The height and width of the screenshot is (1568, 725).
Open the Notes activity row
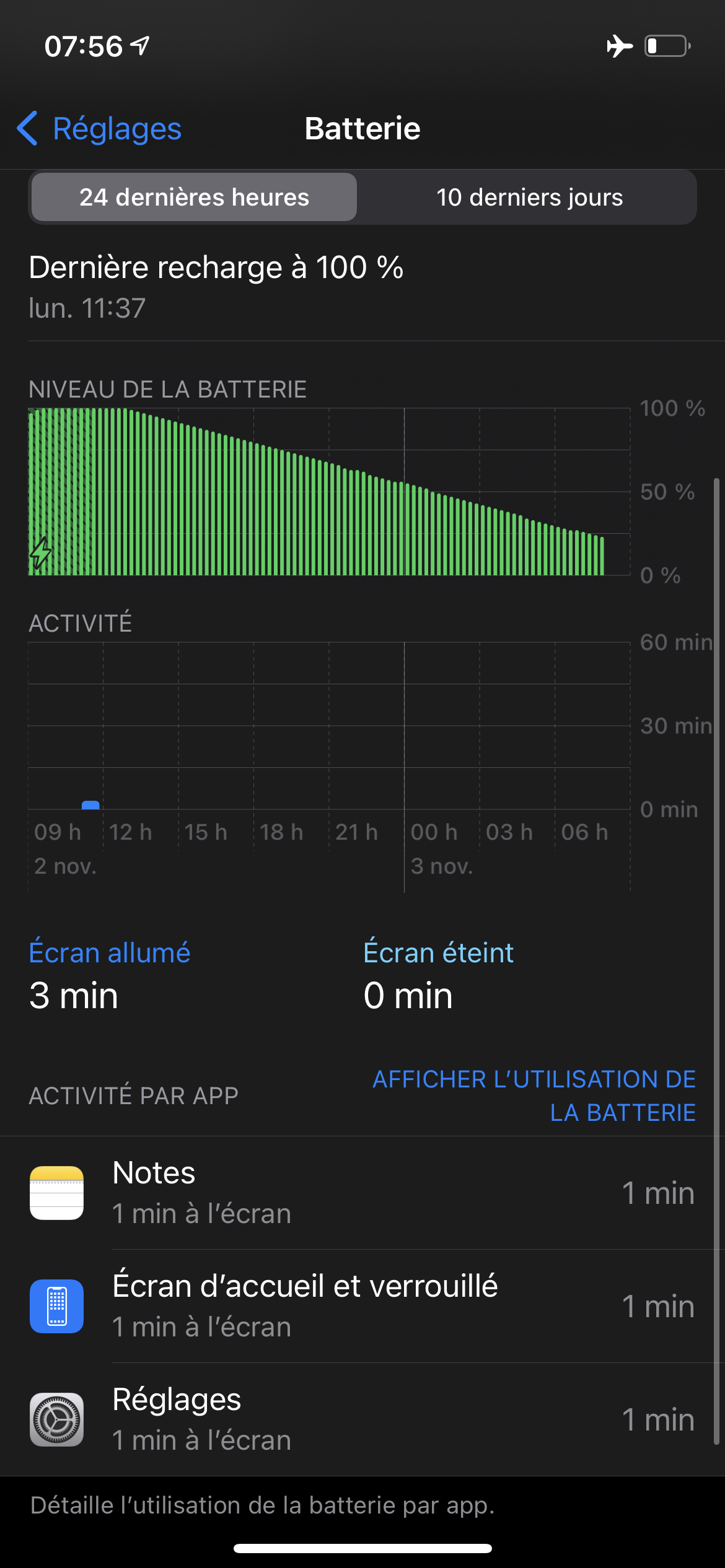pos(362,1193)
